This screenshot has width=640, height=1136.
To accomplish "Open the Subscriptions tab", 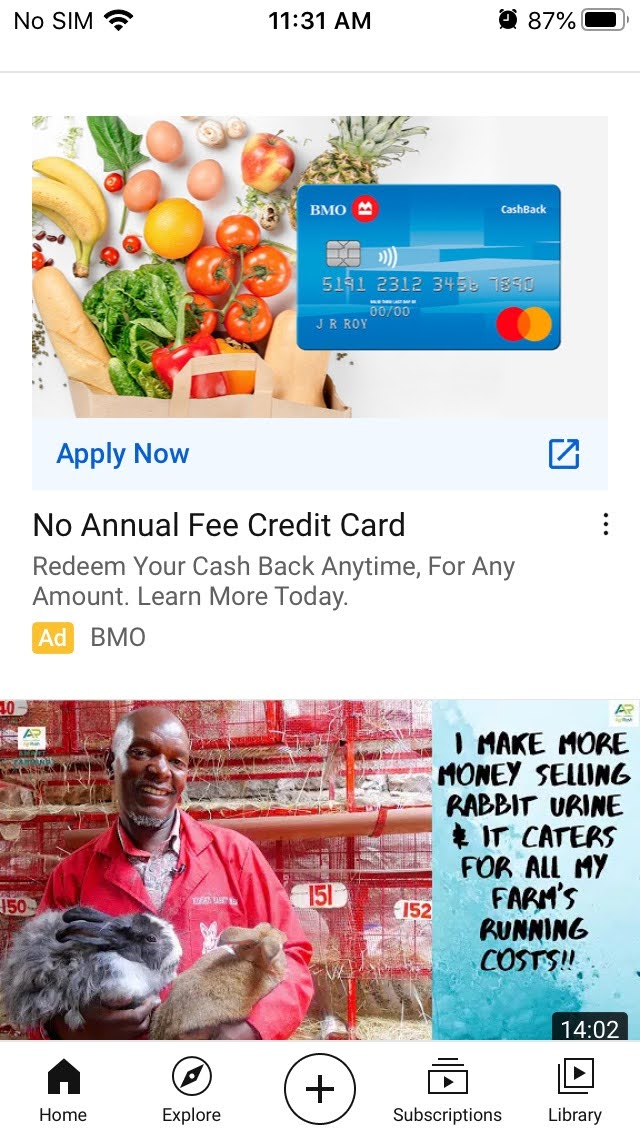I will [447, 1090].
